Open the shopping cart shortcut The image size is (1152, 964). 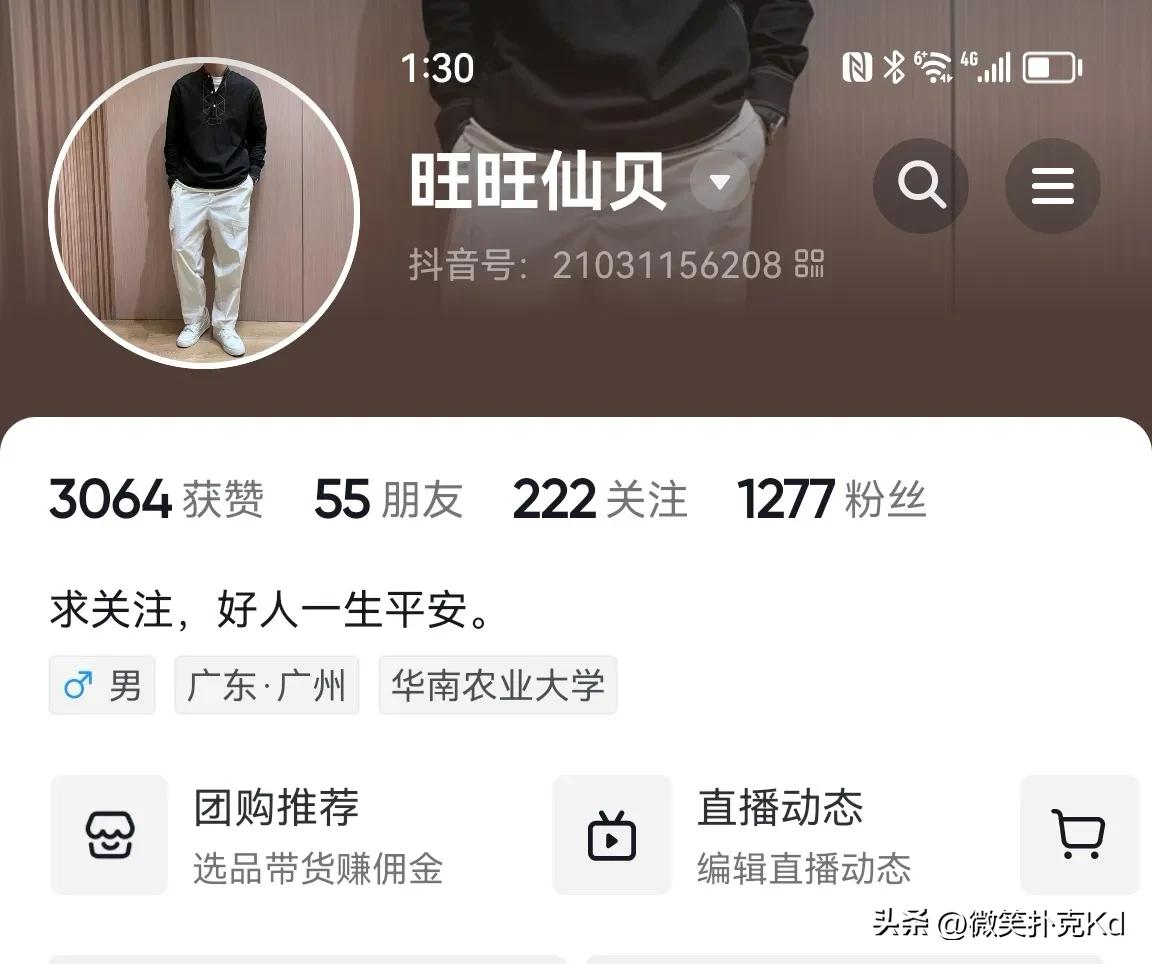point(1078,835)
